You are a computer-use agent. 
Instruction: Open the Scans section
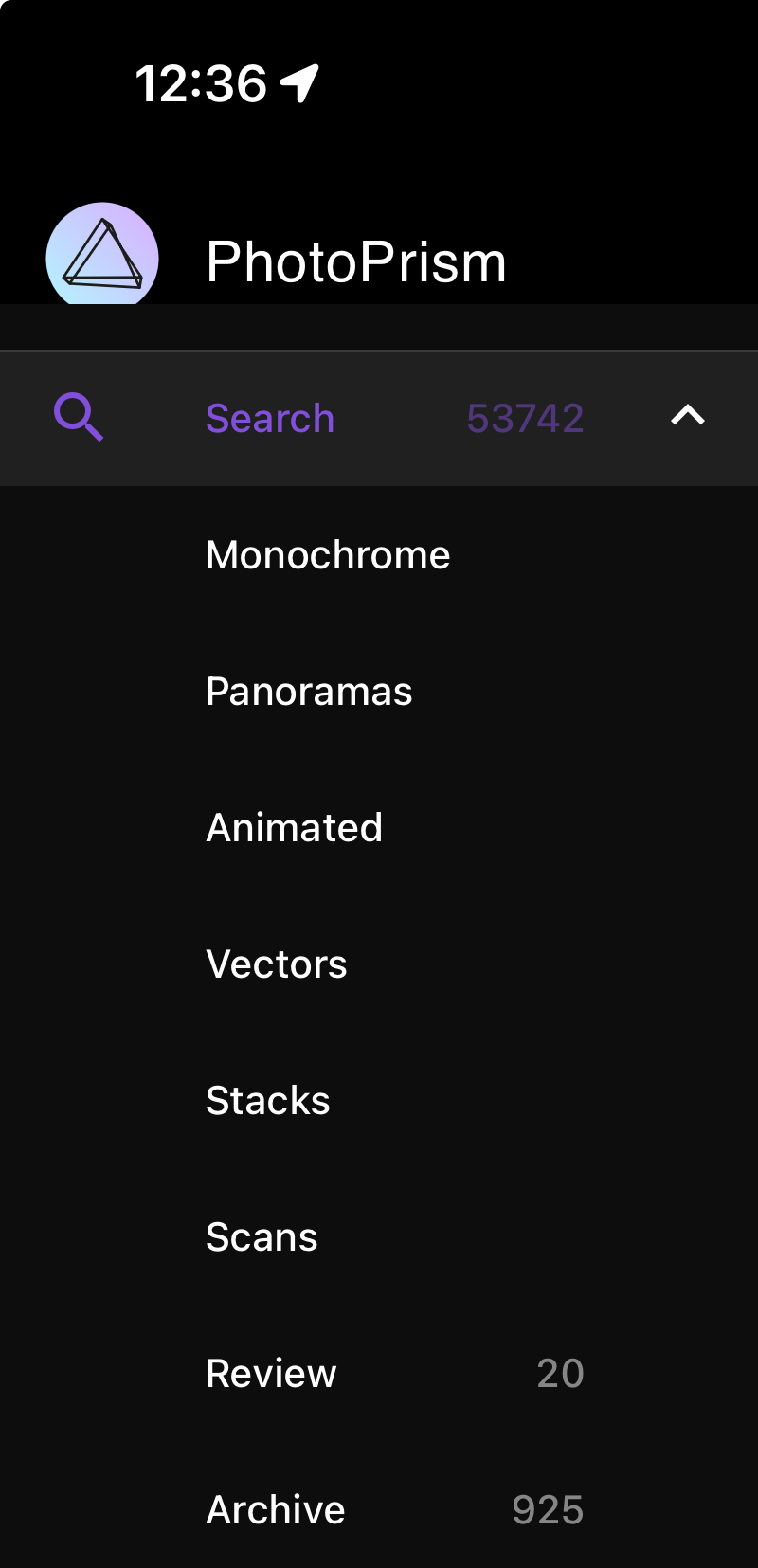[262, 1235]
